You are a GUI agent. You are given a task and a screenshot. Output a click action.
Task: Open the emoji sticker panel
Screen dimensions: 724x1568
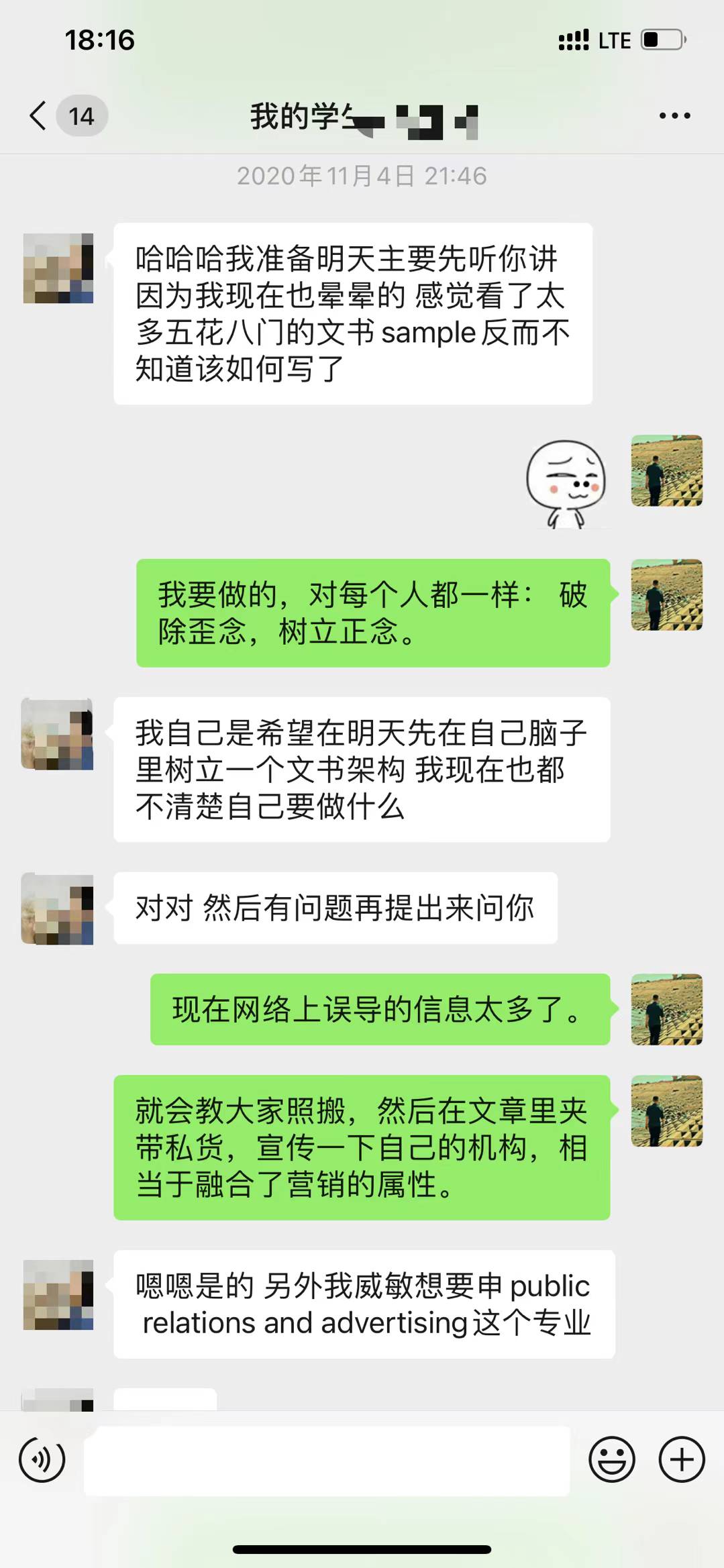click(611, 1459)
